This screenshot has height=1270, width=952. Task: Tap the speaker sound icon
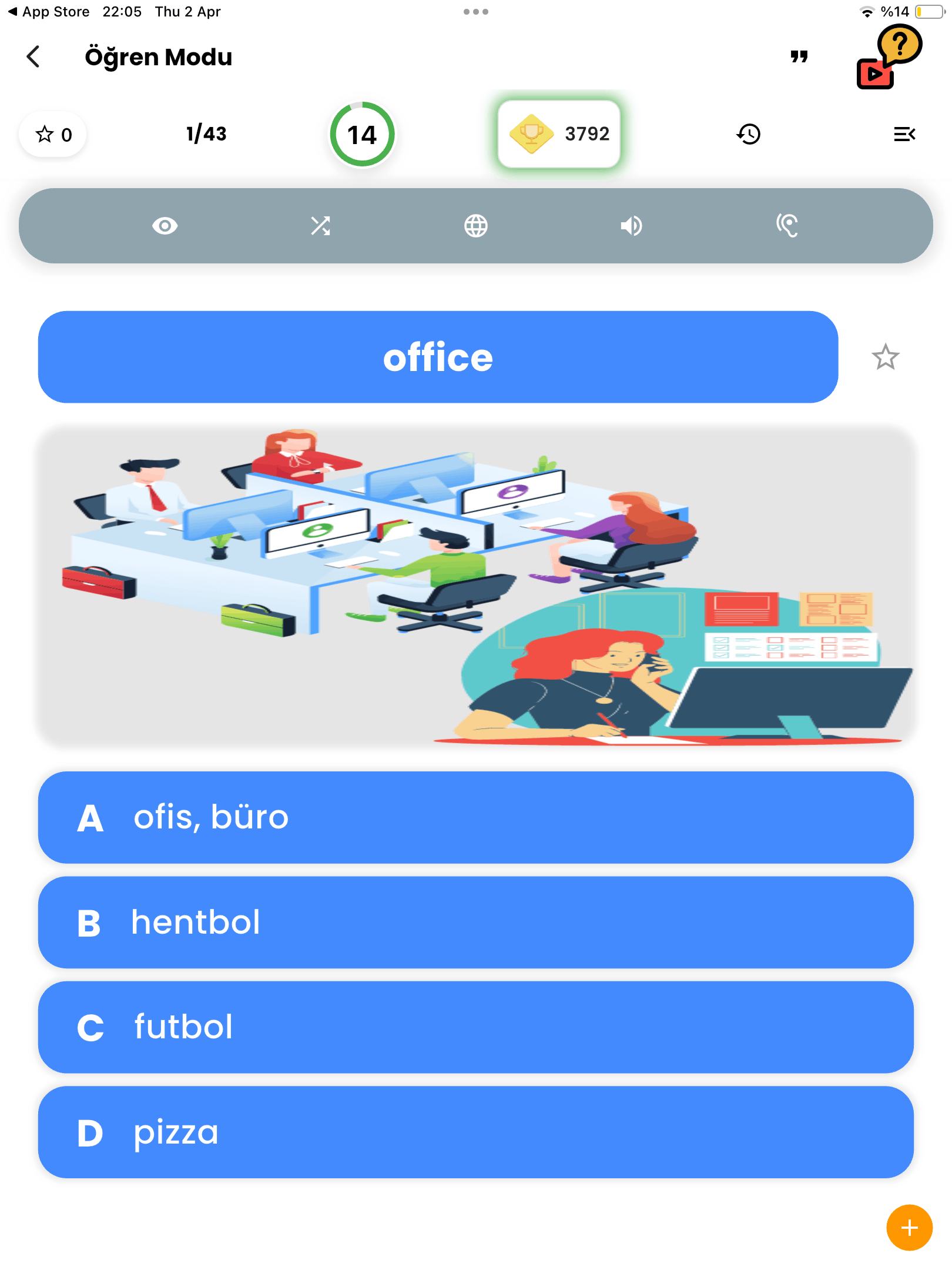coord(631,226)
